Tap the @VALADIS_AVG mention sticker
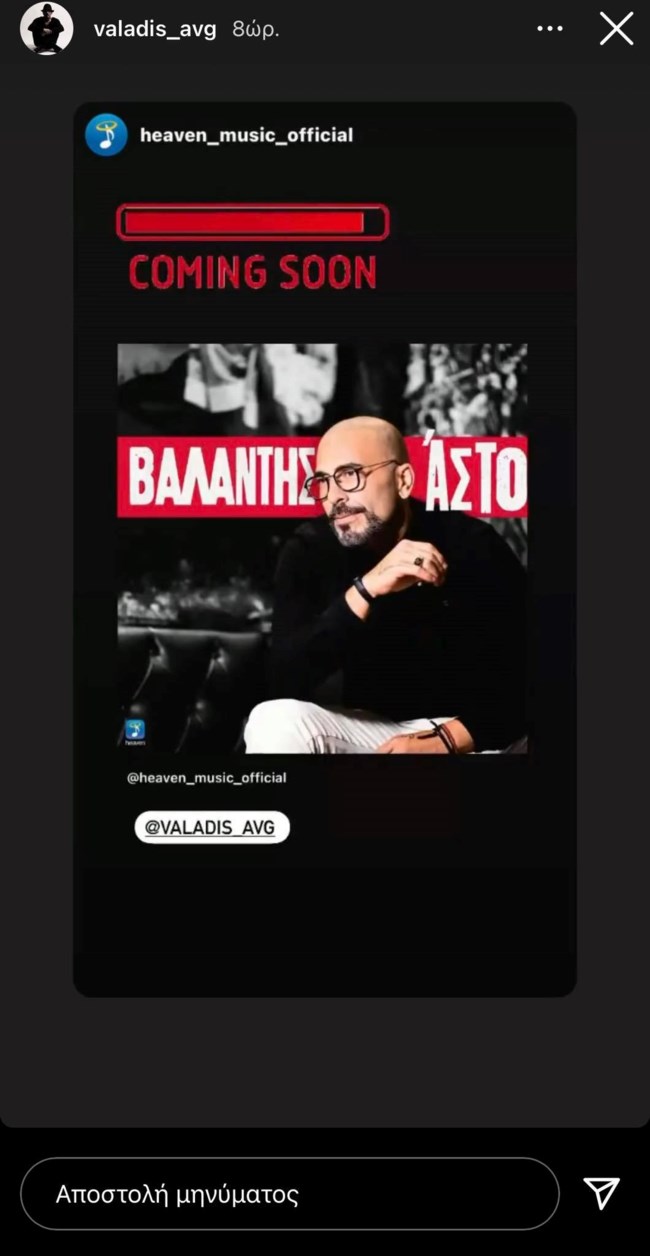The width and height of the screenshot is (650, 1256). click(x=212, y=827)
